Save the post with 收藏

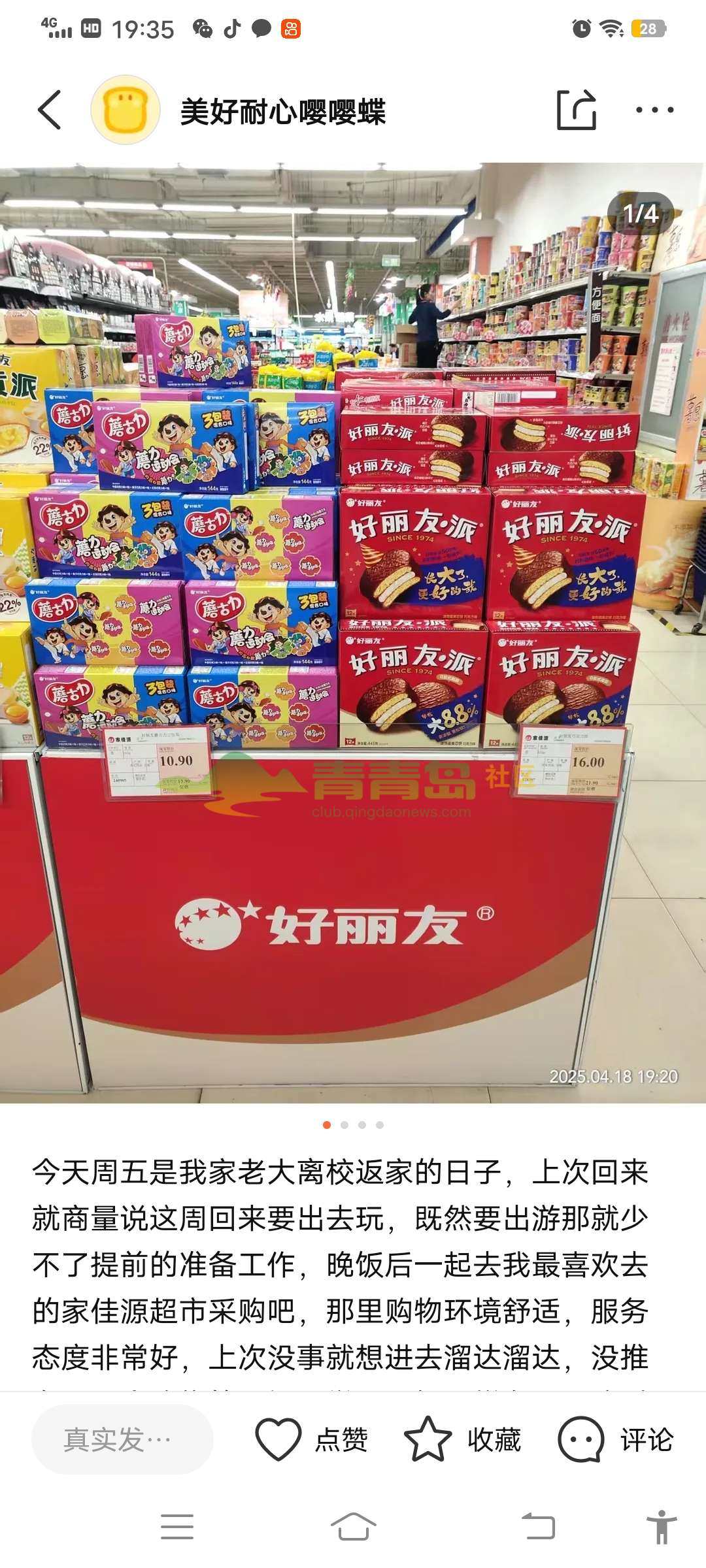click(x=463, y=1439)
